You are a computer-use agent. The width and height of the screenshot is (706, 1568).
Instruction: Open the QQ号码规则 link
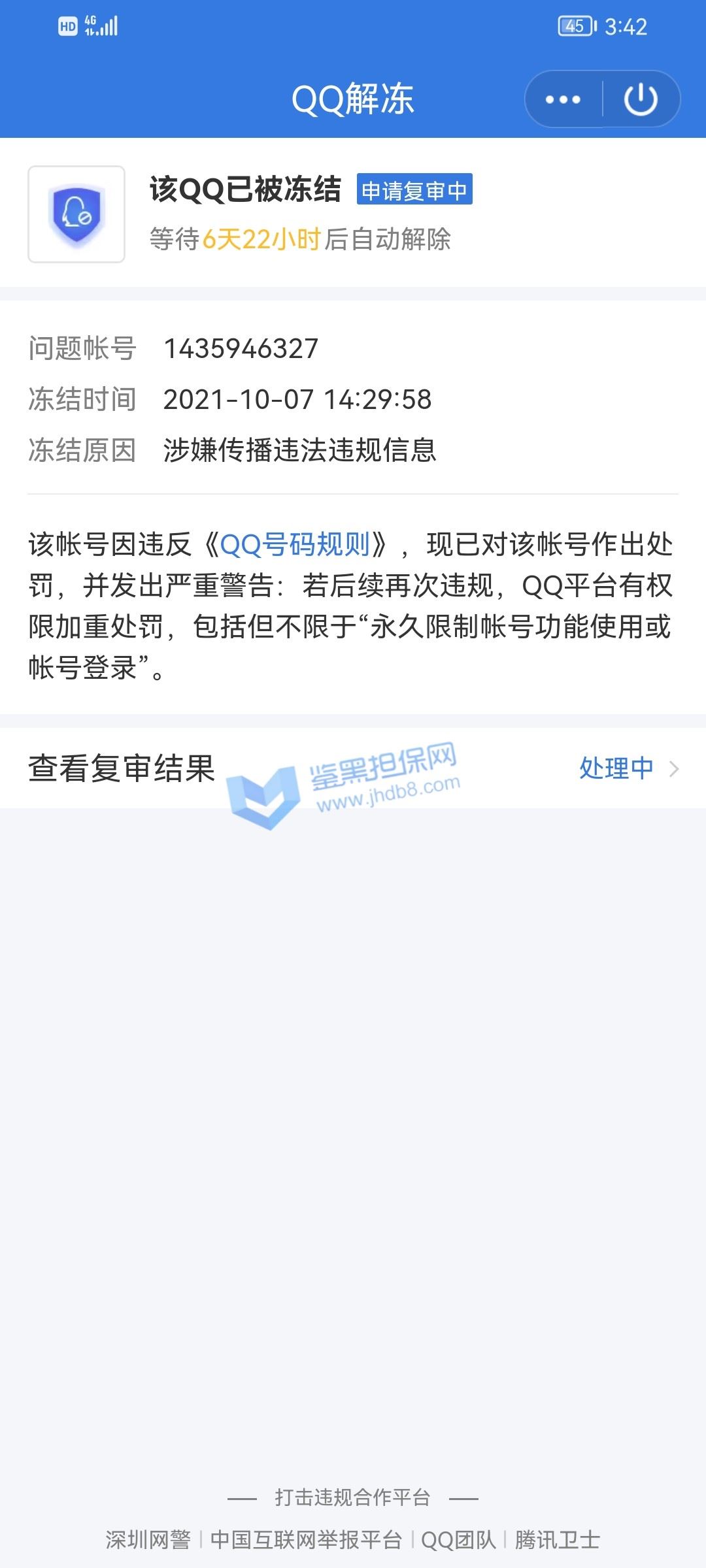click(295, 544)
